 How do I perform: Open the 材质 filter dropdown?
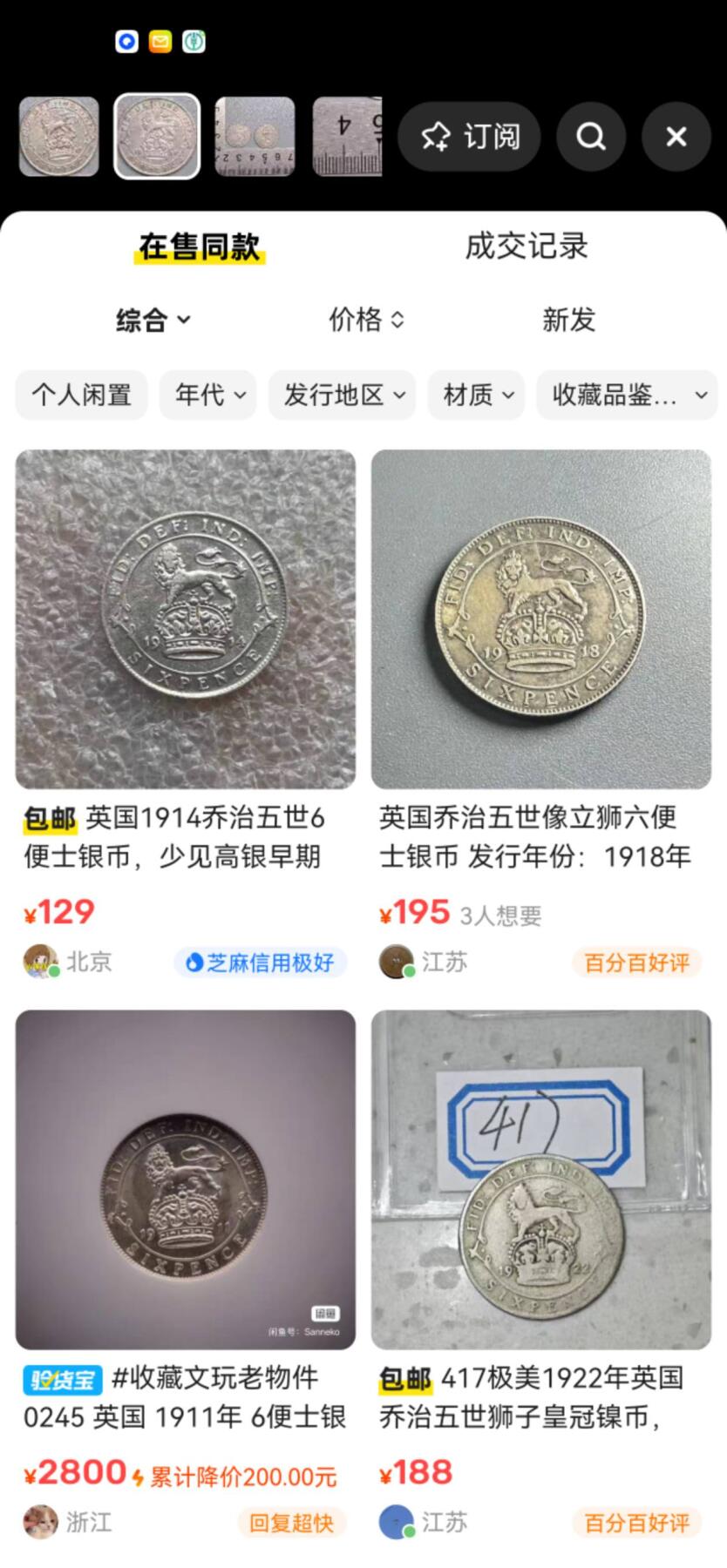[x=477, y=395]
